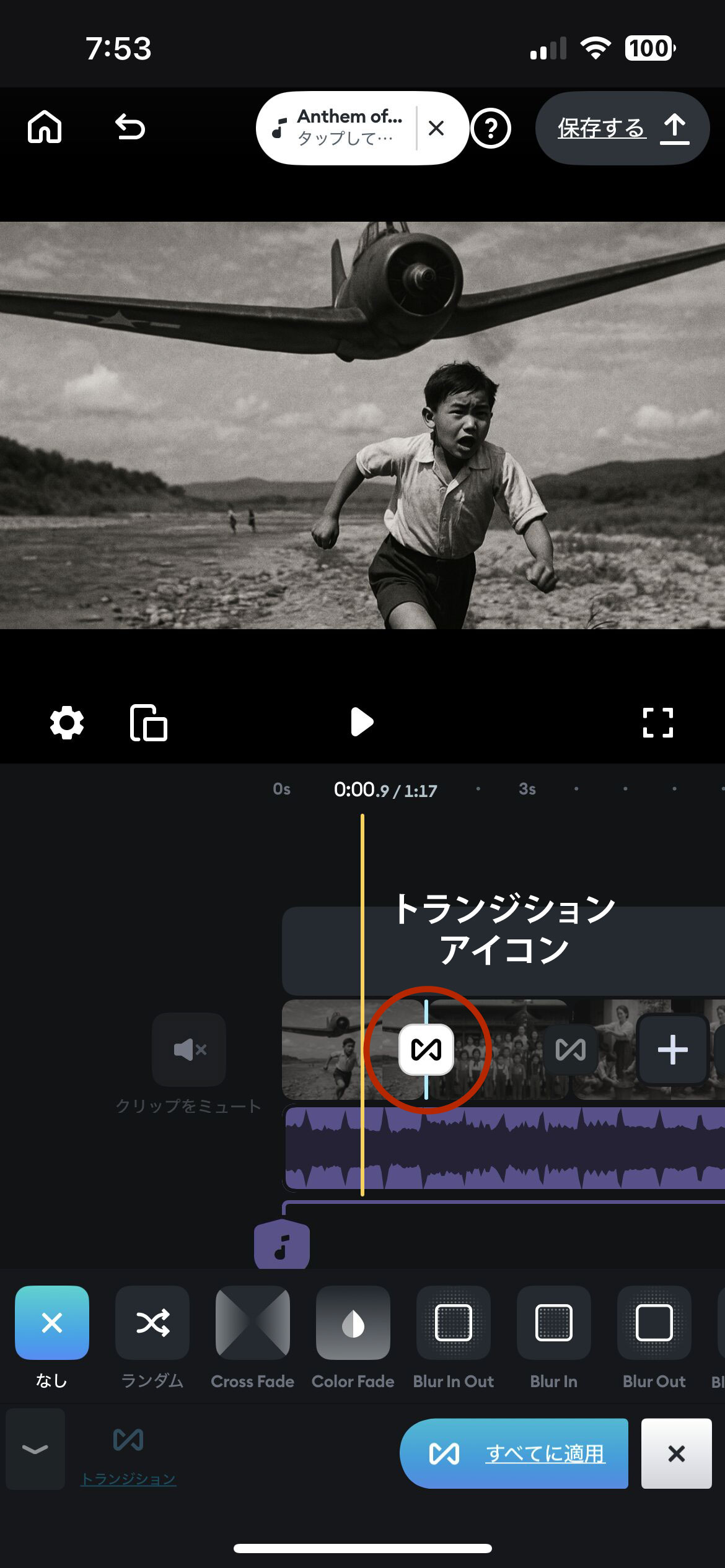Open project settings gear
The height and width of the screenshot is (1568, 725).
[x=67, y=723]
